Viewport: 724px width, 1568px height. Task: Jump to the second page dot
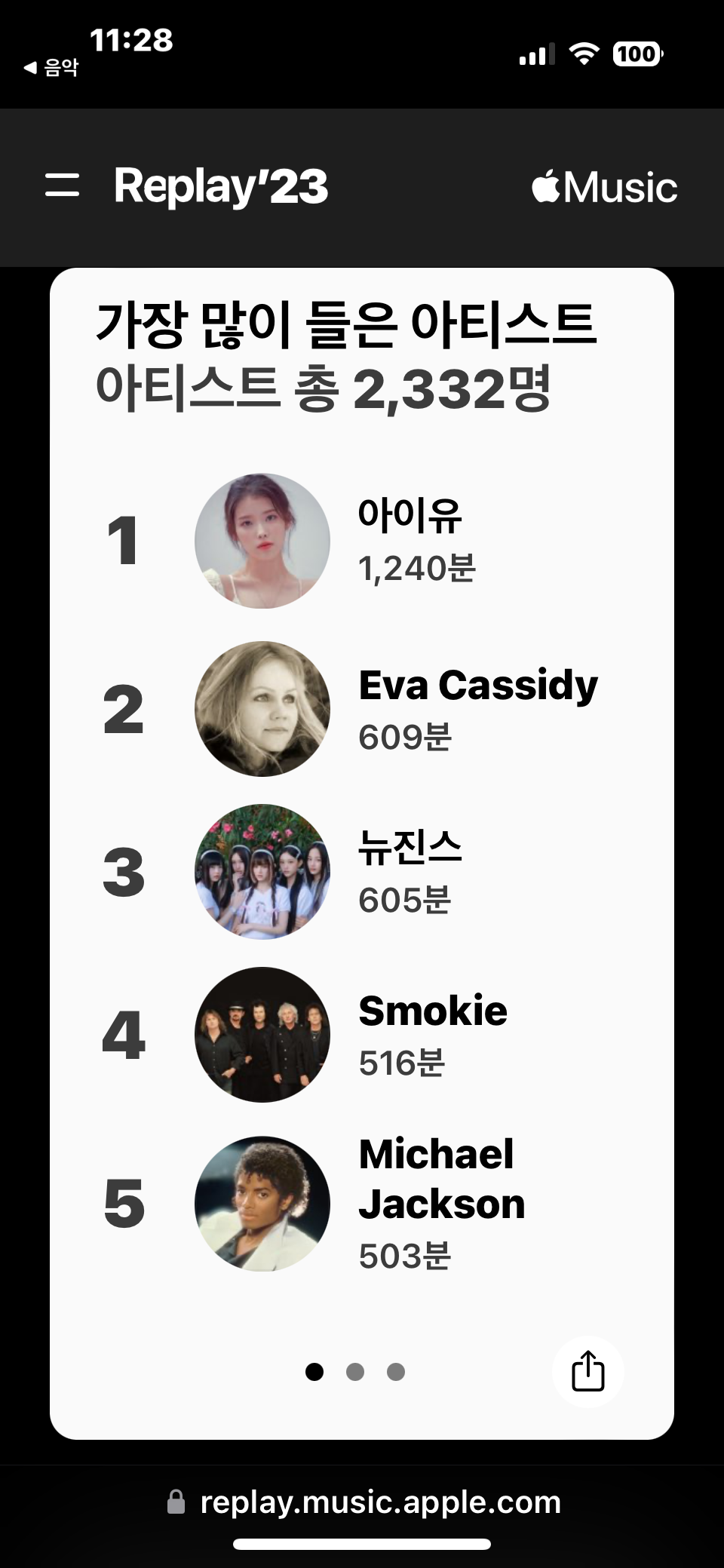coord(355,1372)
